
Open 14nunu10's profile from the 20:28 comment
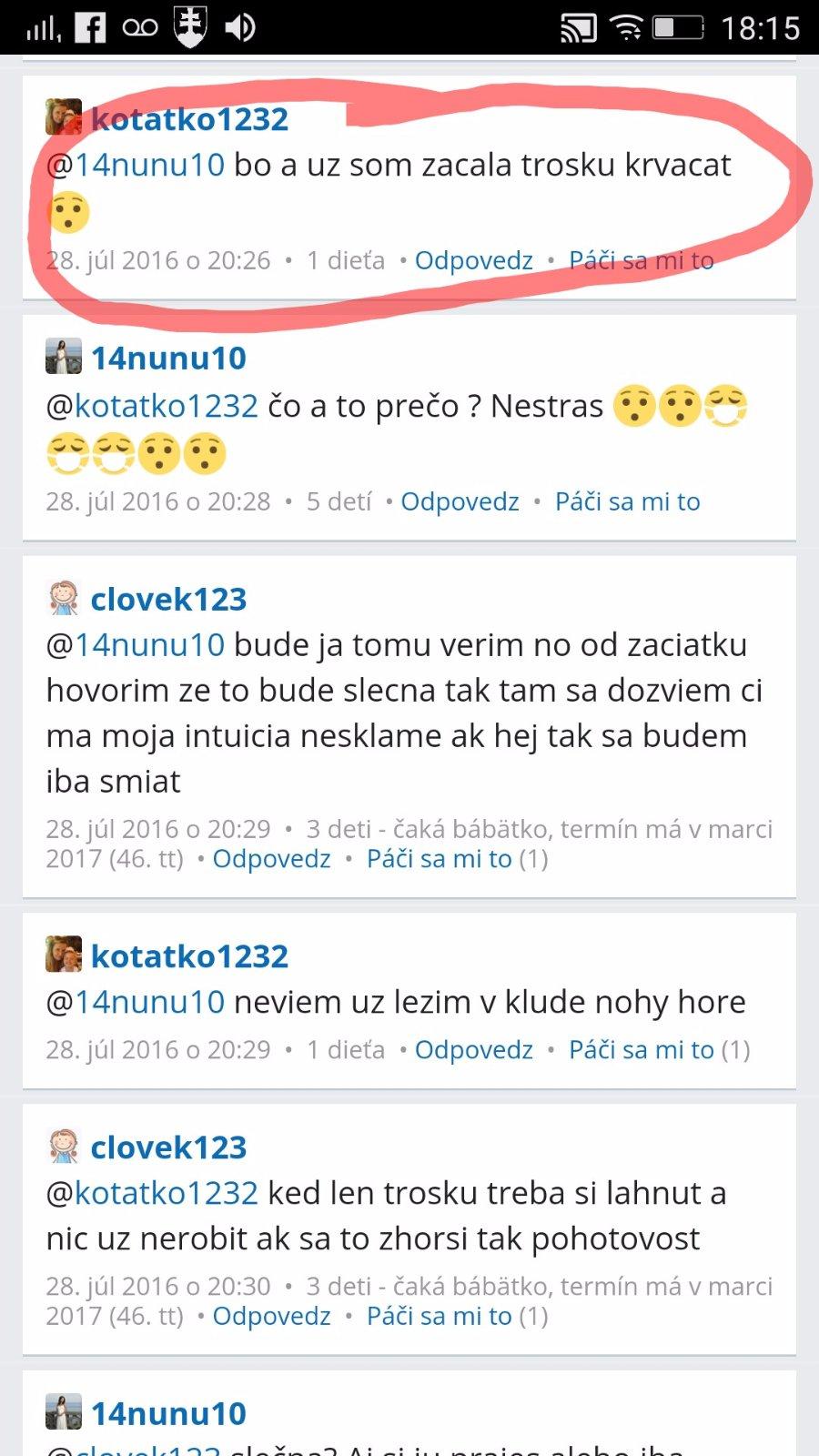point(168,359)
